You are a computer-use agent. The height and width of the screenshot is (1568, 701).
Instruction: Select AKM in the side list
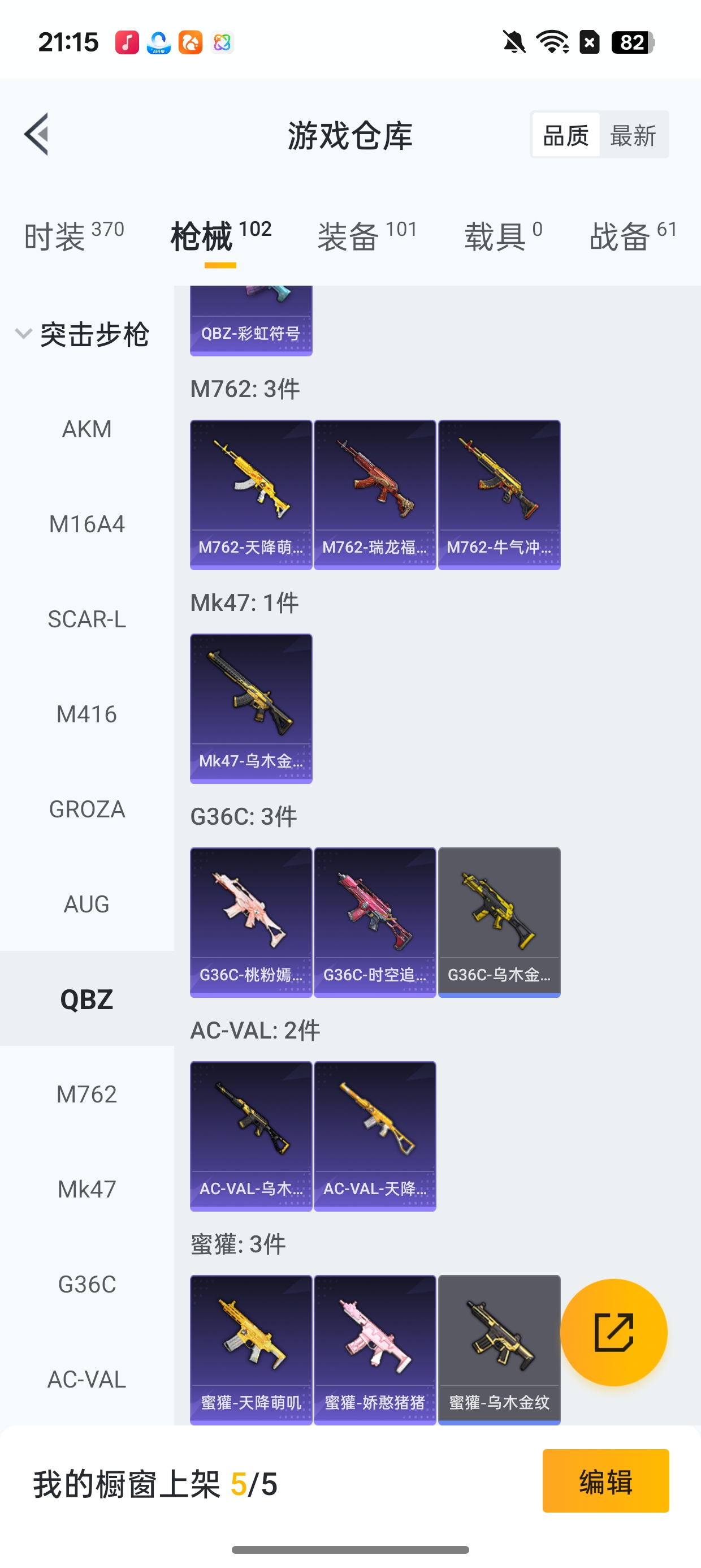tap(86, 429)
